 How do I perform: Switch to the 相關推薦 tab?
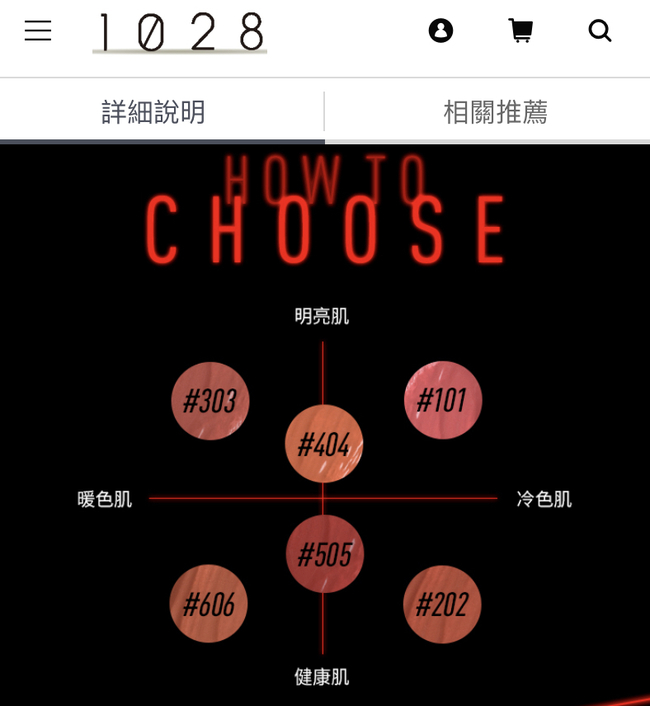tap(495, 112)
